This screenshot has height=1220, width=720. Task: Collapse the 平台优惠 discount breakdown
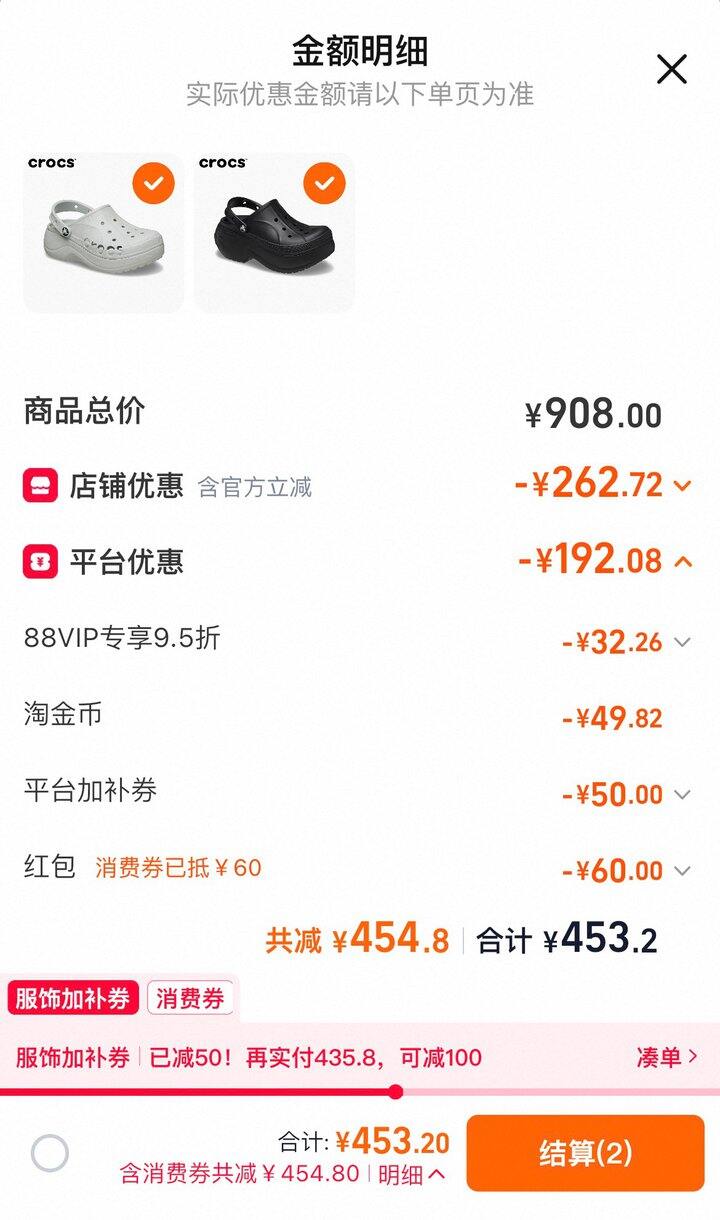pos(683,561)
